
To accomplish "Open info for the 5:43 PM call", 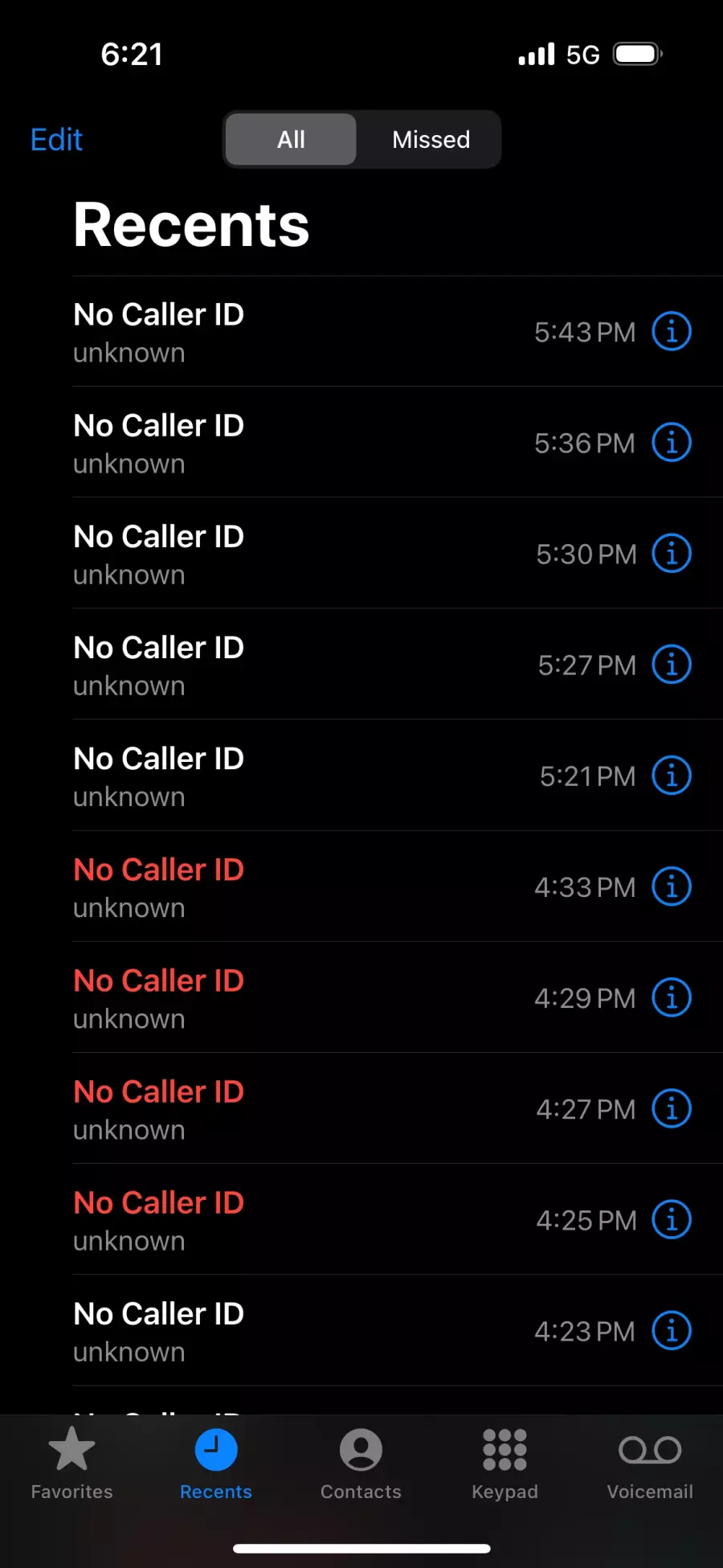I will coord(672,331).
